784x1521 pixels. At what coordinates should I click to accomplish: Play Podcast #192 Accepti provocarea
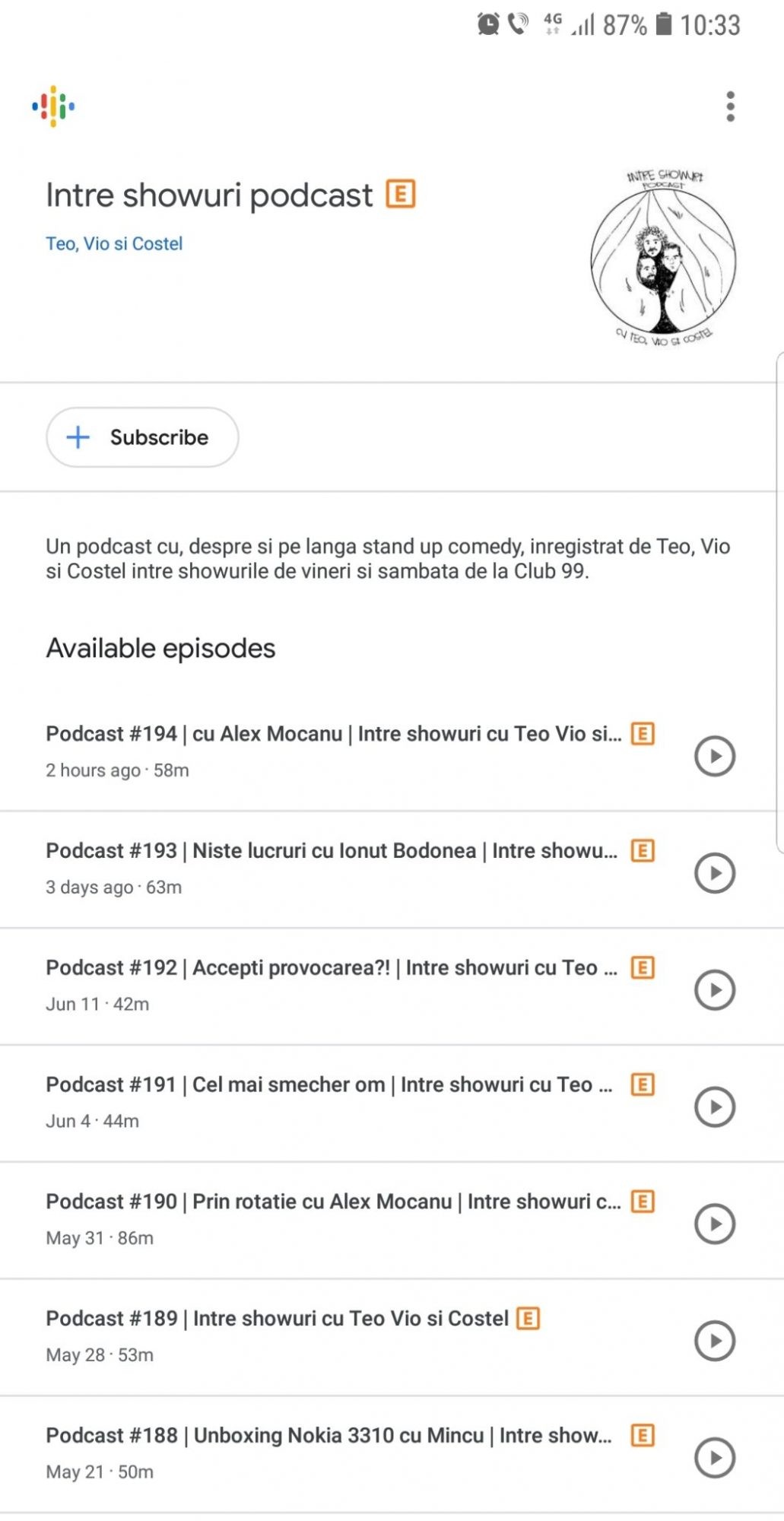click(715, 990)
